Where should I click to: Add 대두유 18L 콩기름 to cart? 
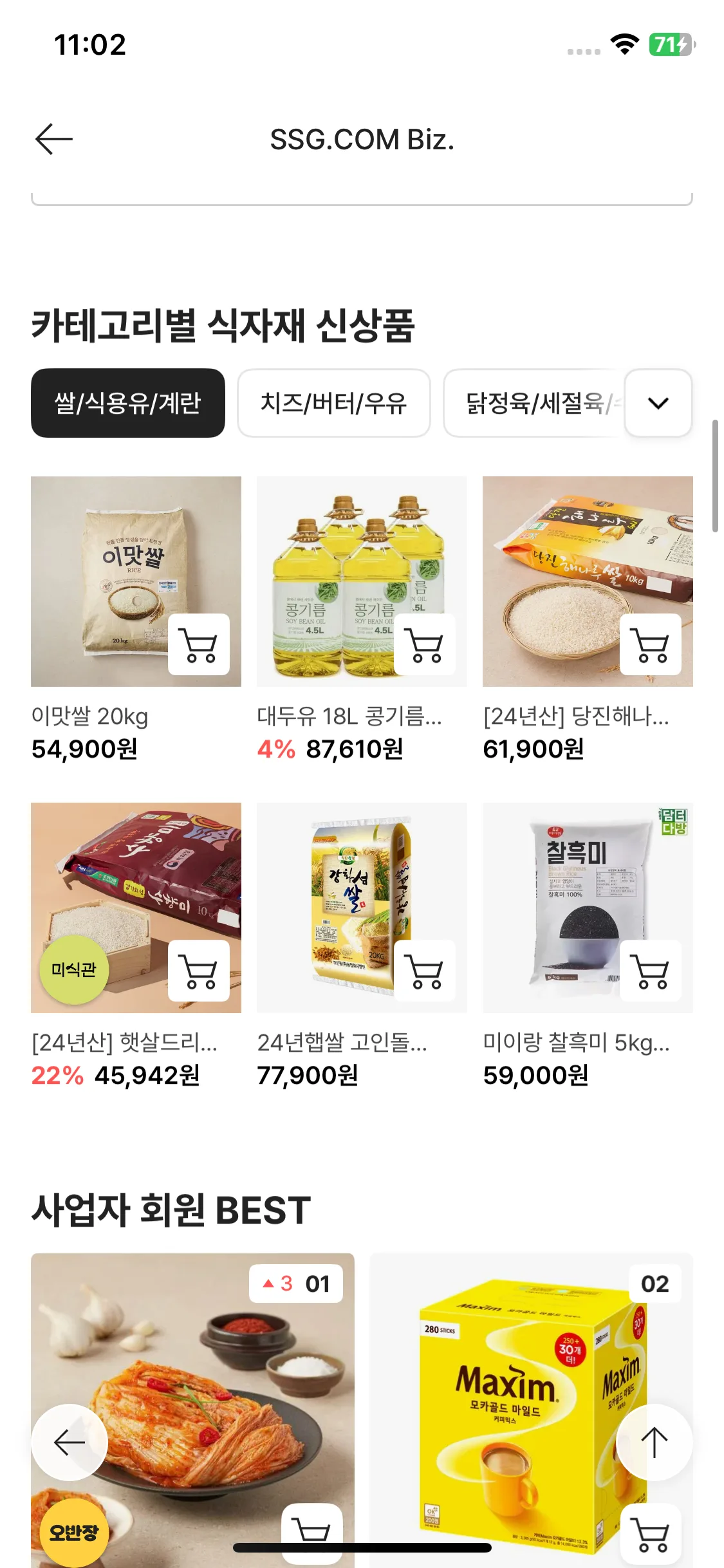pyautogui.click(x=425, y=644)
